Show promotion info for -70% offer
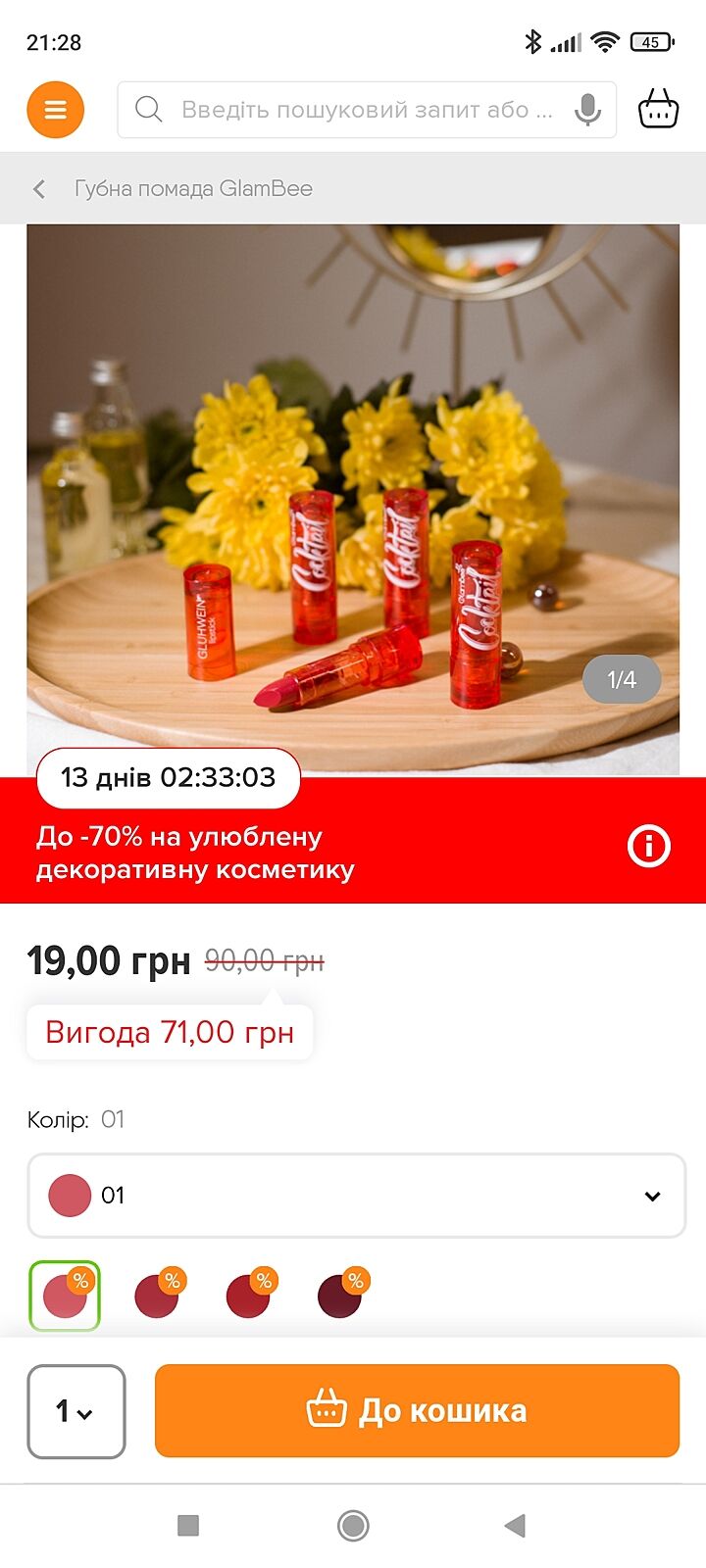 point(648,846)
